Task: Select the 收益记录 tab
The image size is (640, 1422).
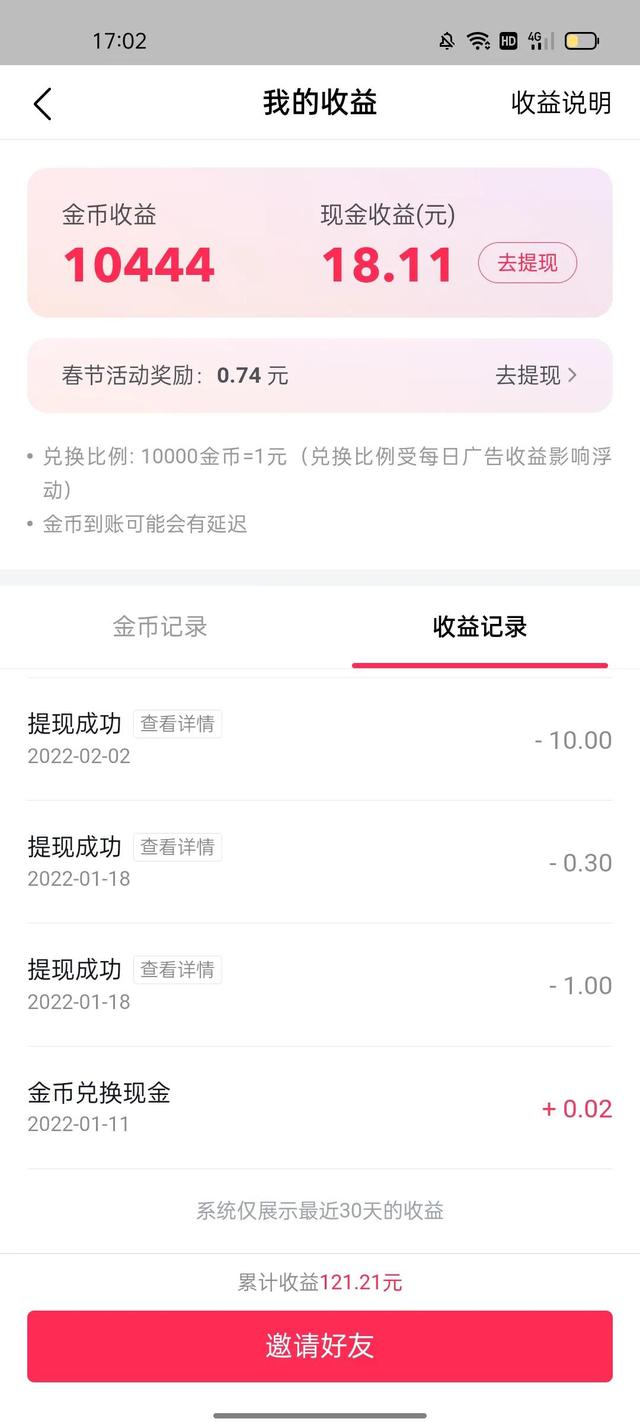Action: [479, 627]
